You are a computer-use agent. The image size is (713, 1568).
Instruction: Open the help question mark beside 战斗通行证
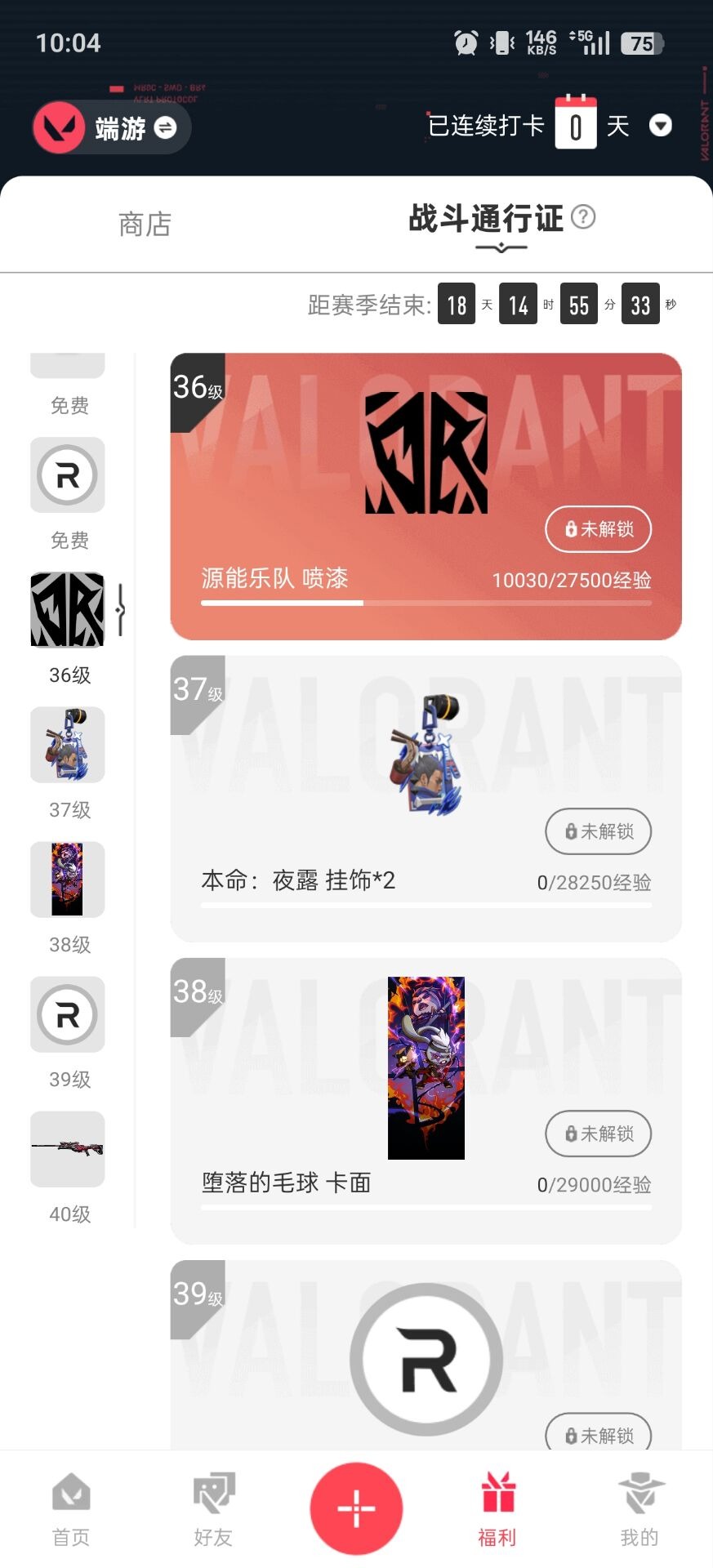(x=585, y=217)
